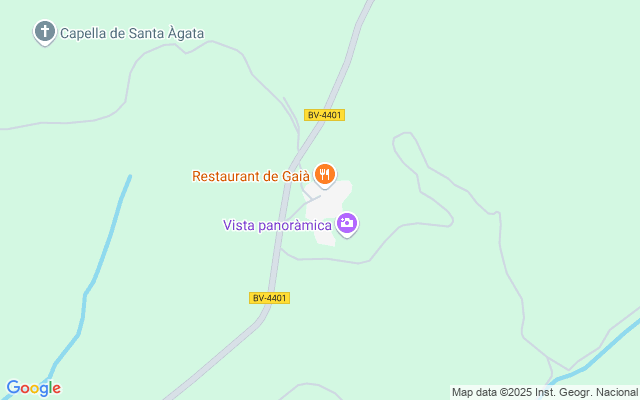Viewport: 640px width, 400px height.
Task: Select the Vista panoràmica camera marker
Action: [347, 224]
